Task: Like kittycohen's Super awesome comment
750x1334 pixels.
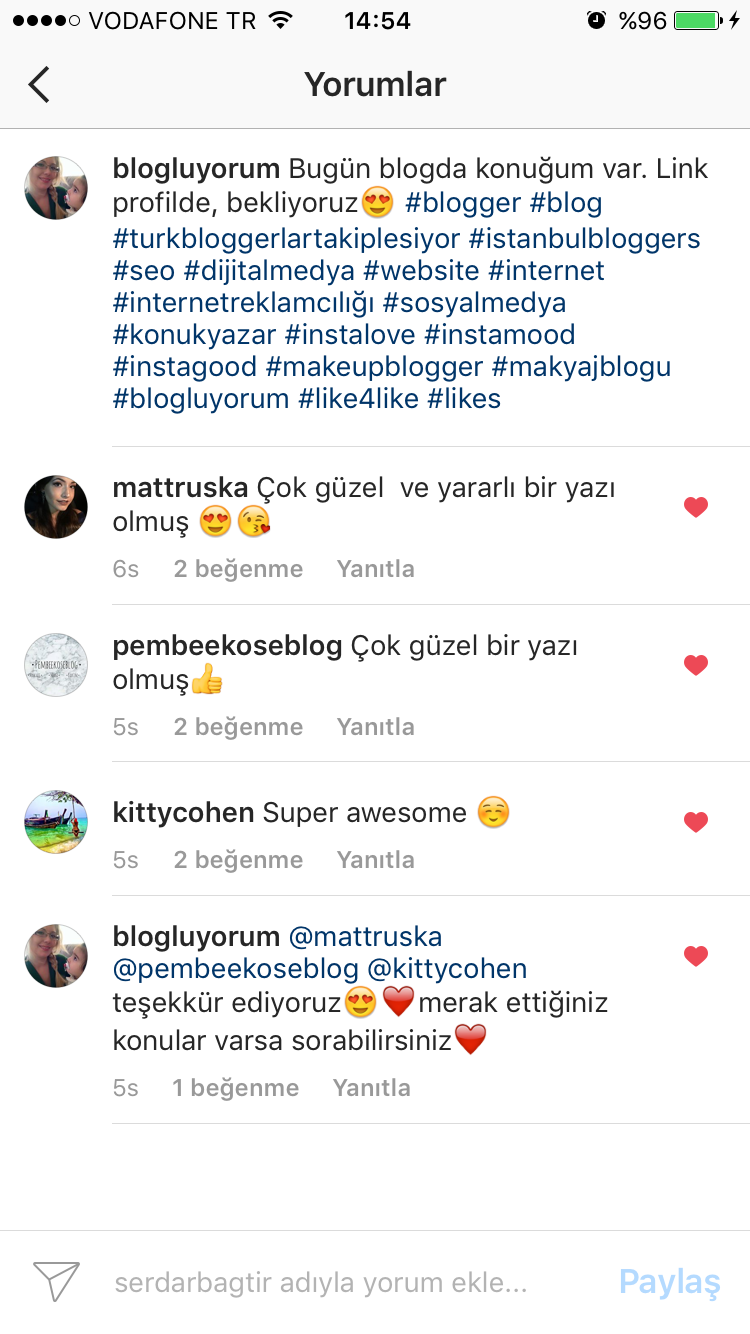Action: 696,822
